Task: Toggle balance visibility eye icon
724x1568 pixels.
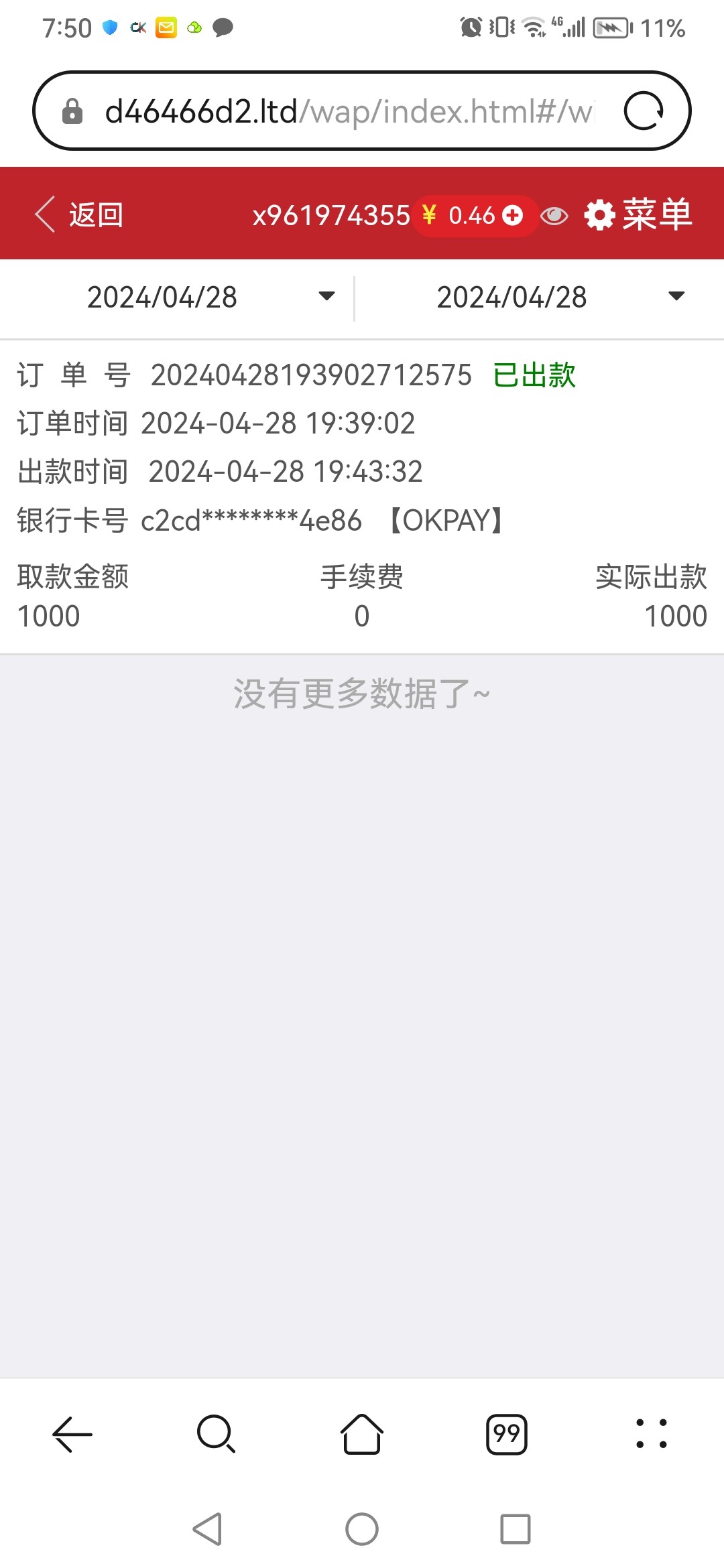Action: [554, 216]
